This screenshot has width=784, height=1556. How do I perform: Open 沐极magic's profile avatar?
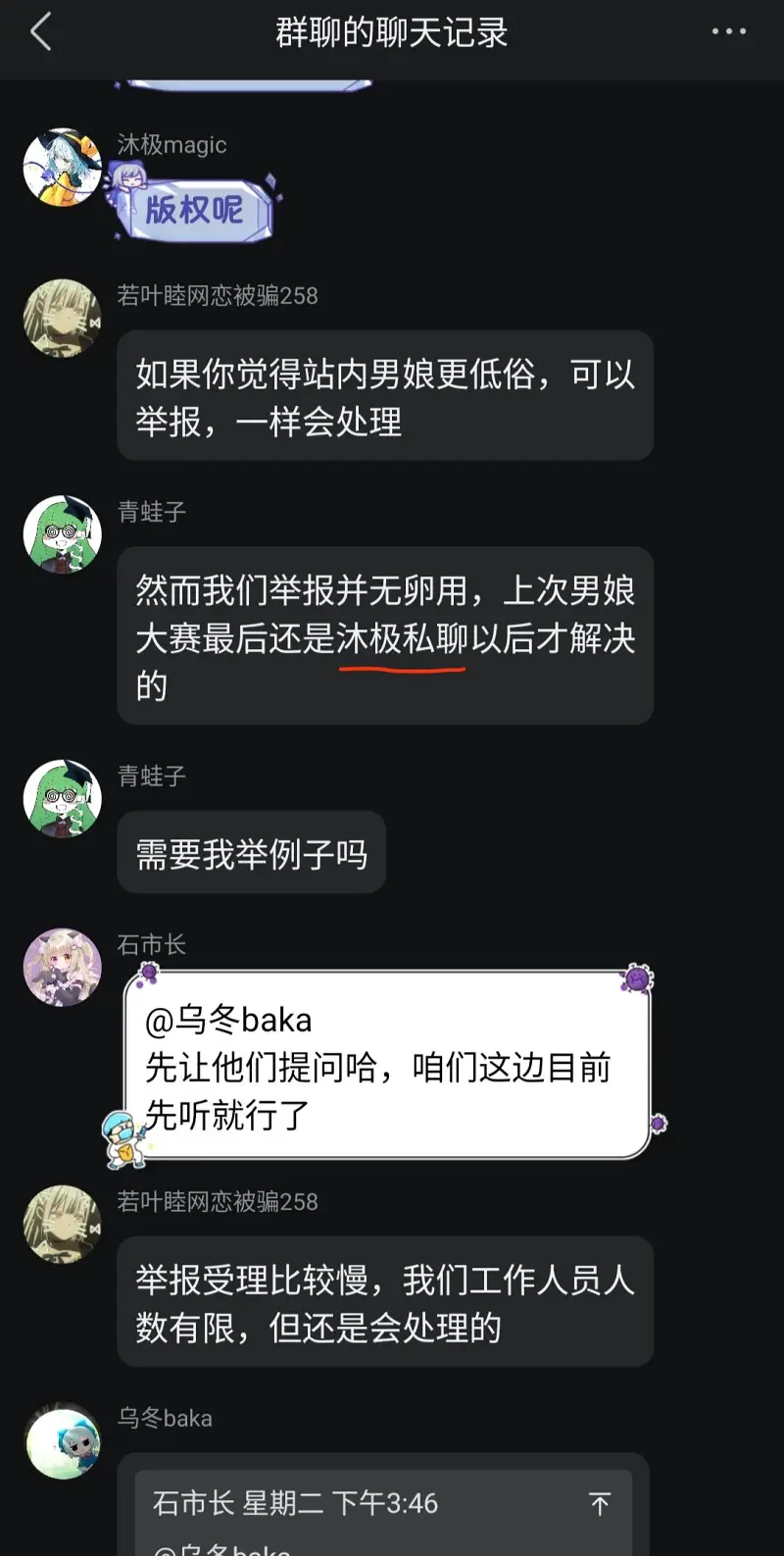tap(63, 168)
